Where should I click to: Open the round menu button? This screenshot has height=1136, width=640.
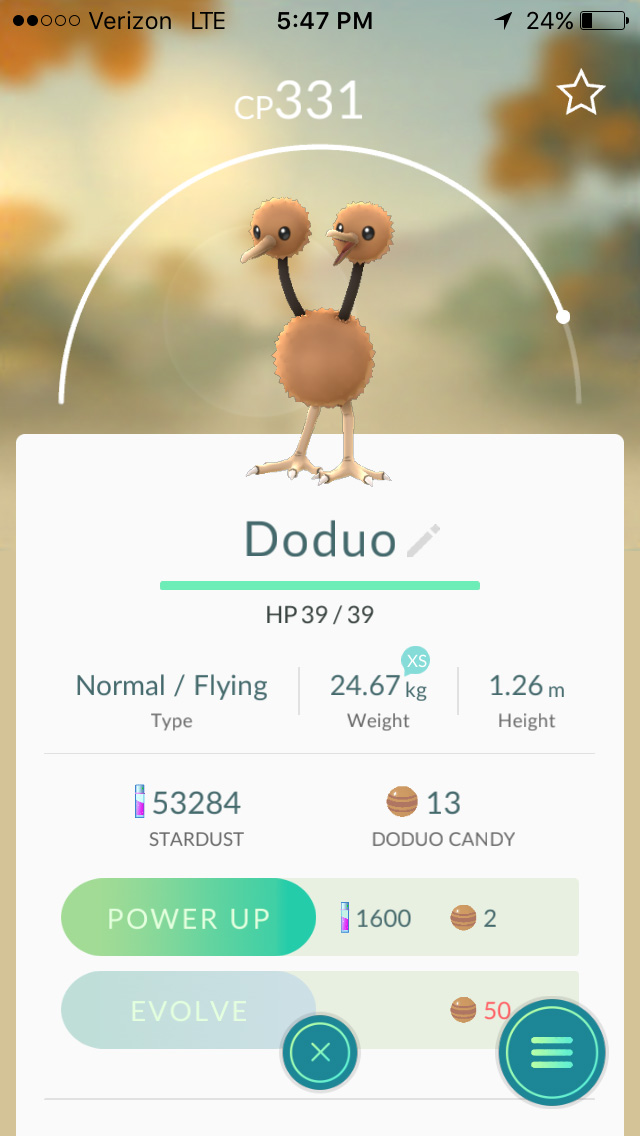pos(552,1051)
